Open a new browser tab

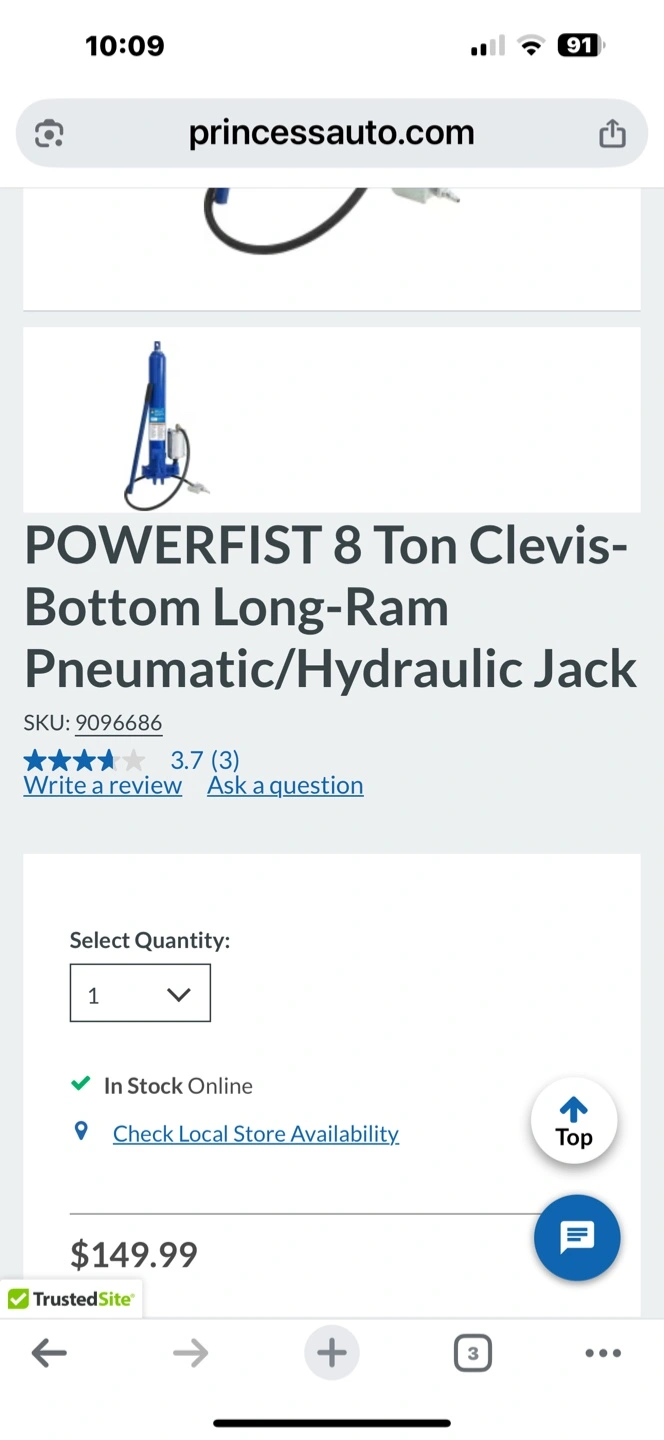pyautogui.click(x=332, y=1354)
